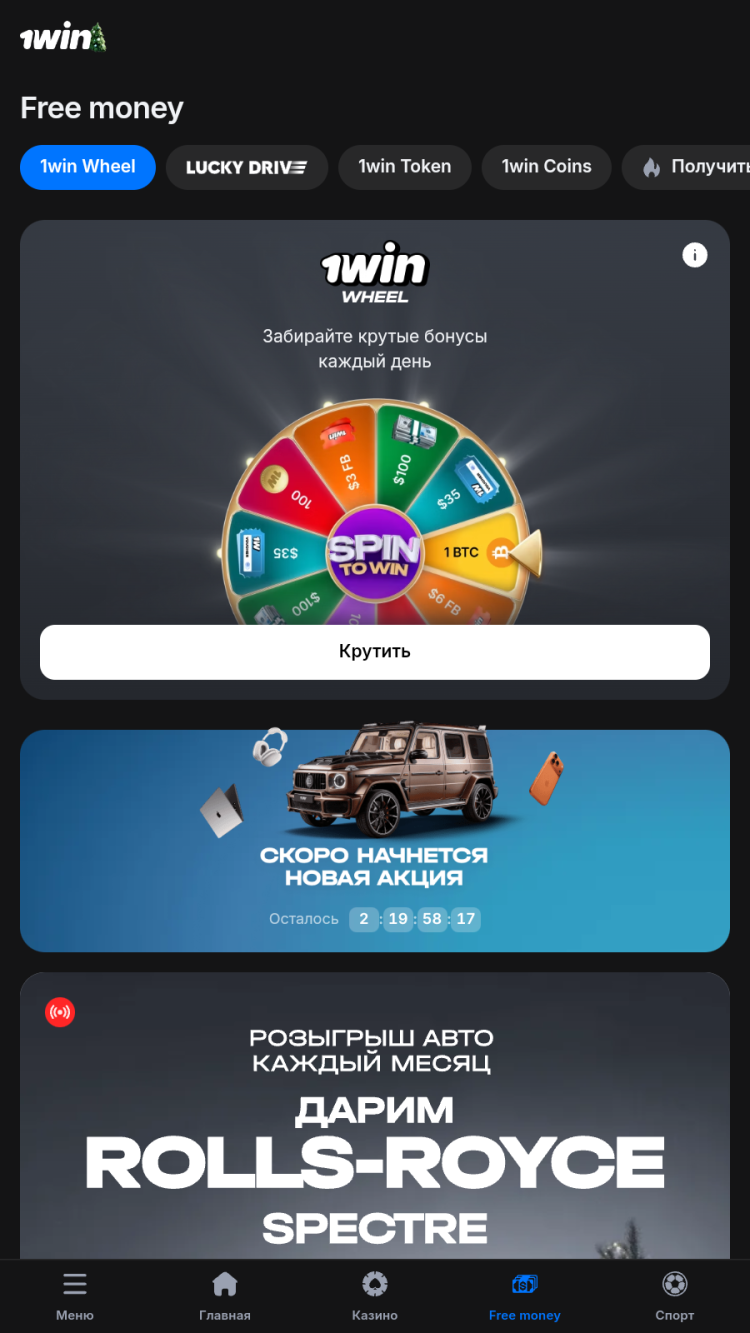The width and height of the screenshot is (750, 1333).
Task: Switch to 1win Coins chip
Action: [x=546, y=167]
